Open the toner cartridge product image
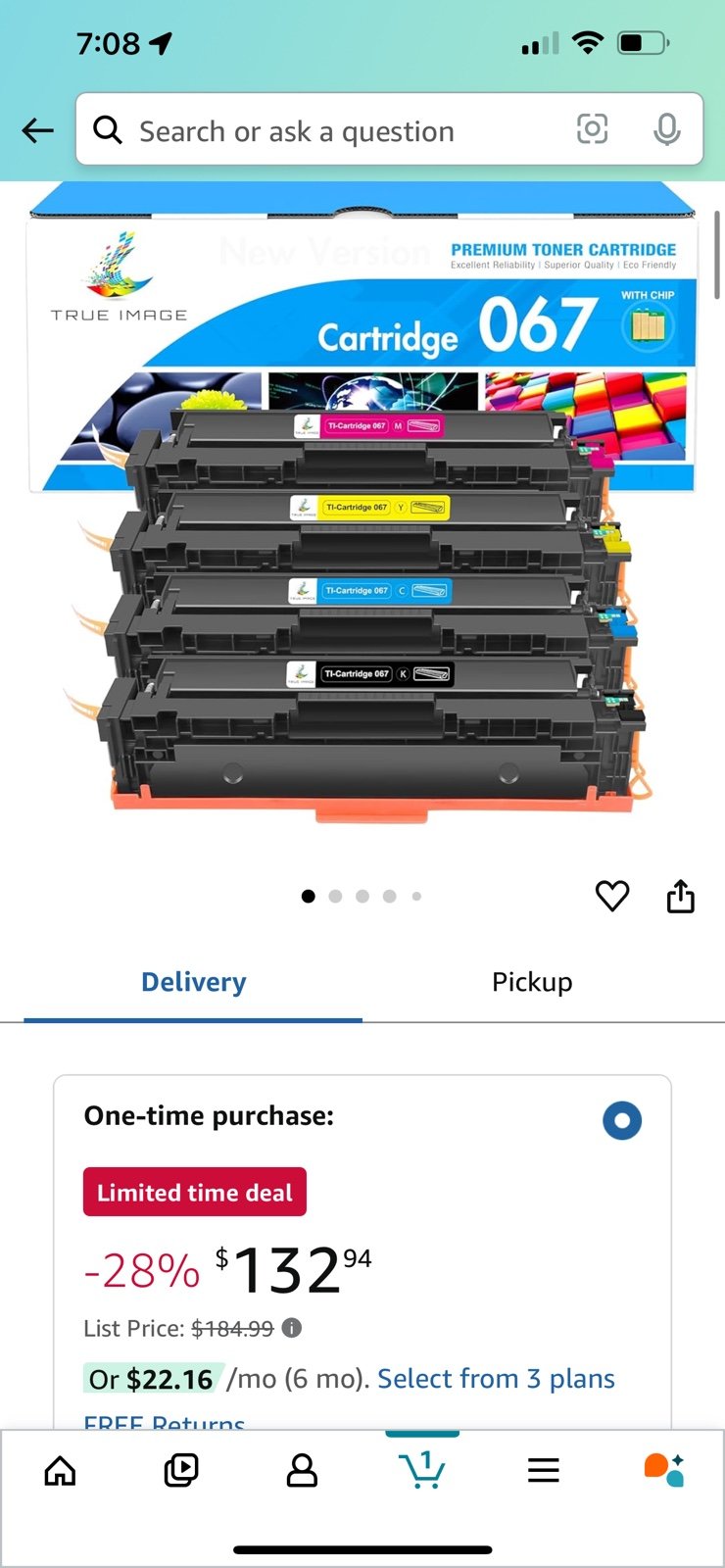Viewport: 725px width, 1568px height. (x=362, y=510)
